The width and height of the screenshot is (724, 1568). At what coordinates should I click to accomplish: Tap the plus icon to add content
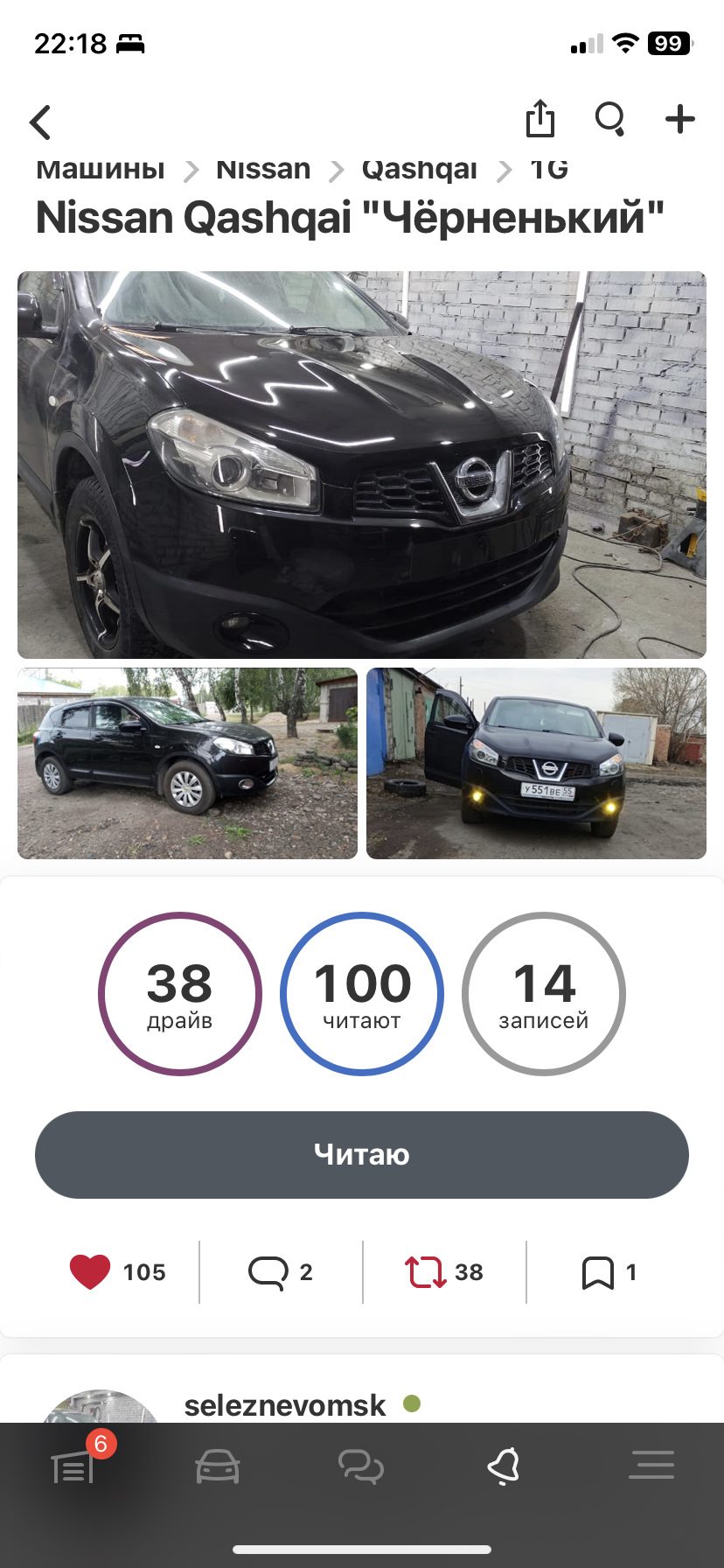click(x=679, y=119)
